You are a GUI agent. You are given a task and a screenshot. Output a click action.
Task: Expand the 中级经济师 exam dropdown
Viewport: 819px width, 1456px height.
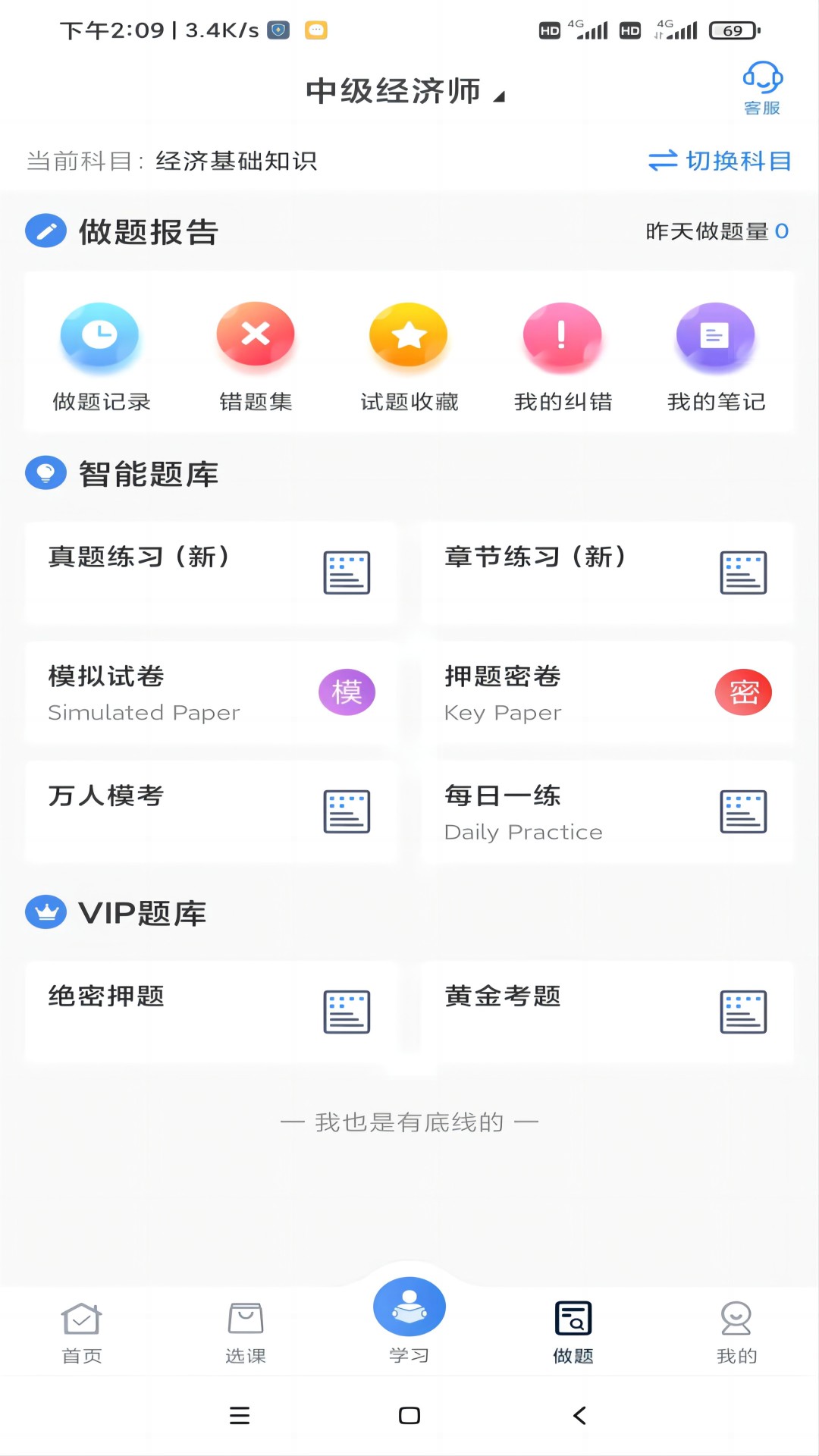[406, 92]
